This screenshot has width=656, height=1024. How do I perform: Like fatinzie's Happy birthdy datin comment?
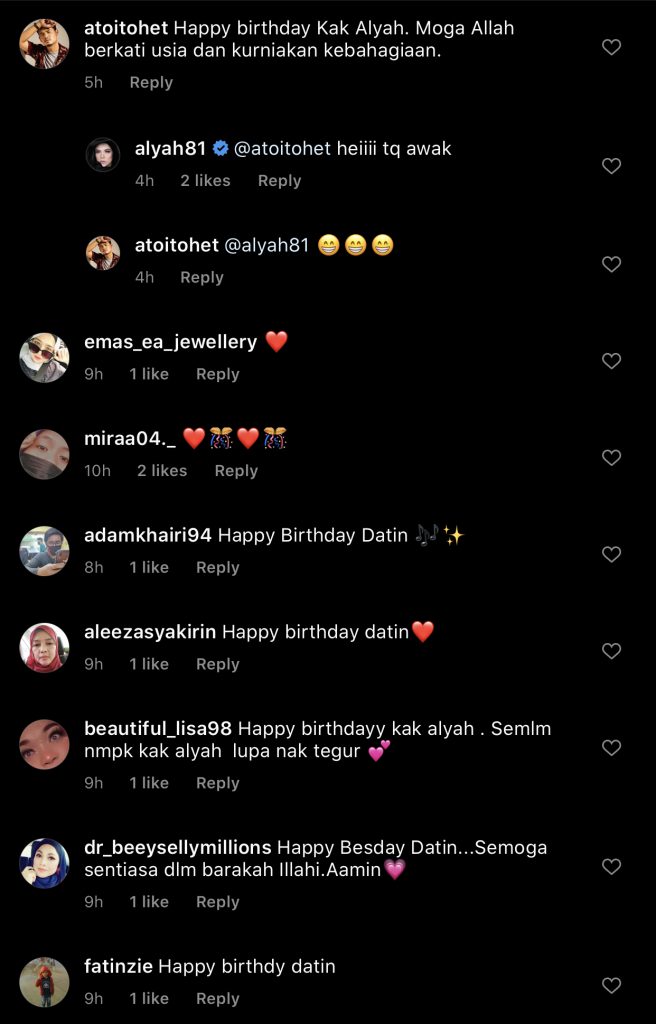[x=611, y=986]
